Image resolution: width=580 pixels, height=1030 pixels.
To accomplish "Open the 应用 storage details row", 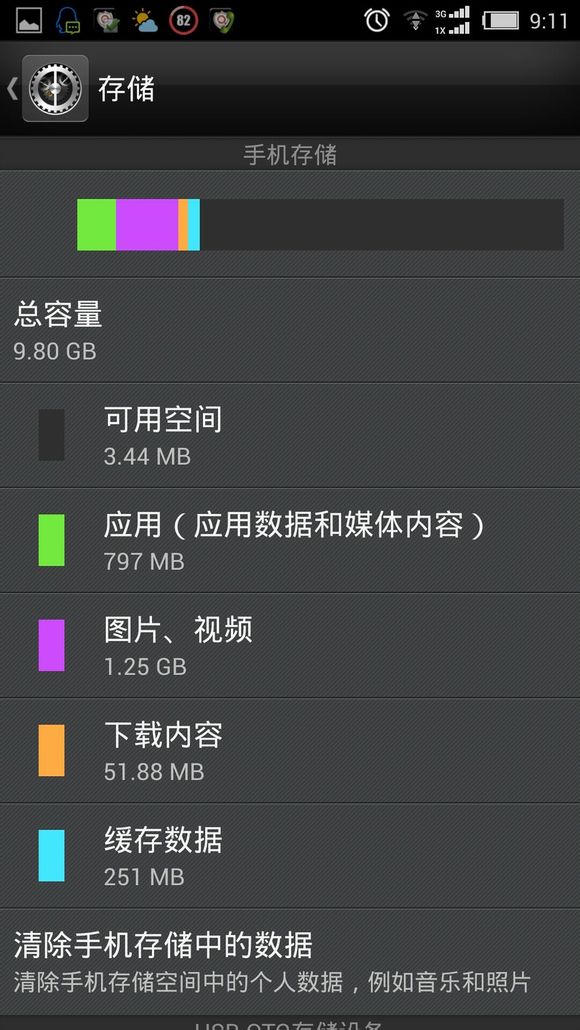I will click(290, 540).
